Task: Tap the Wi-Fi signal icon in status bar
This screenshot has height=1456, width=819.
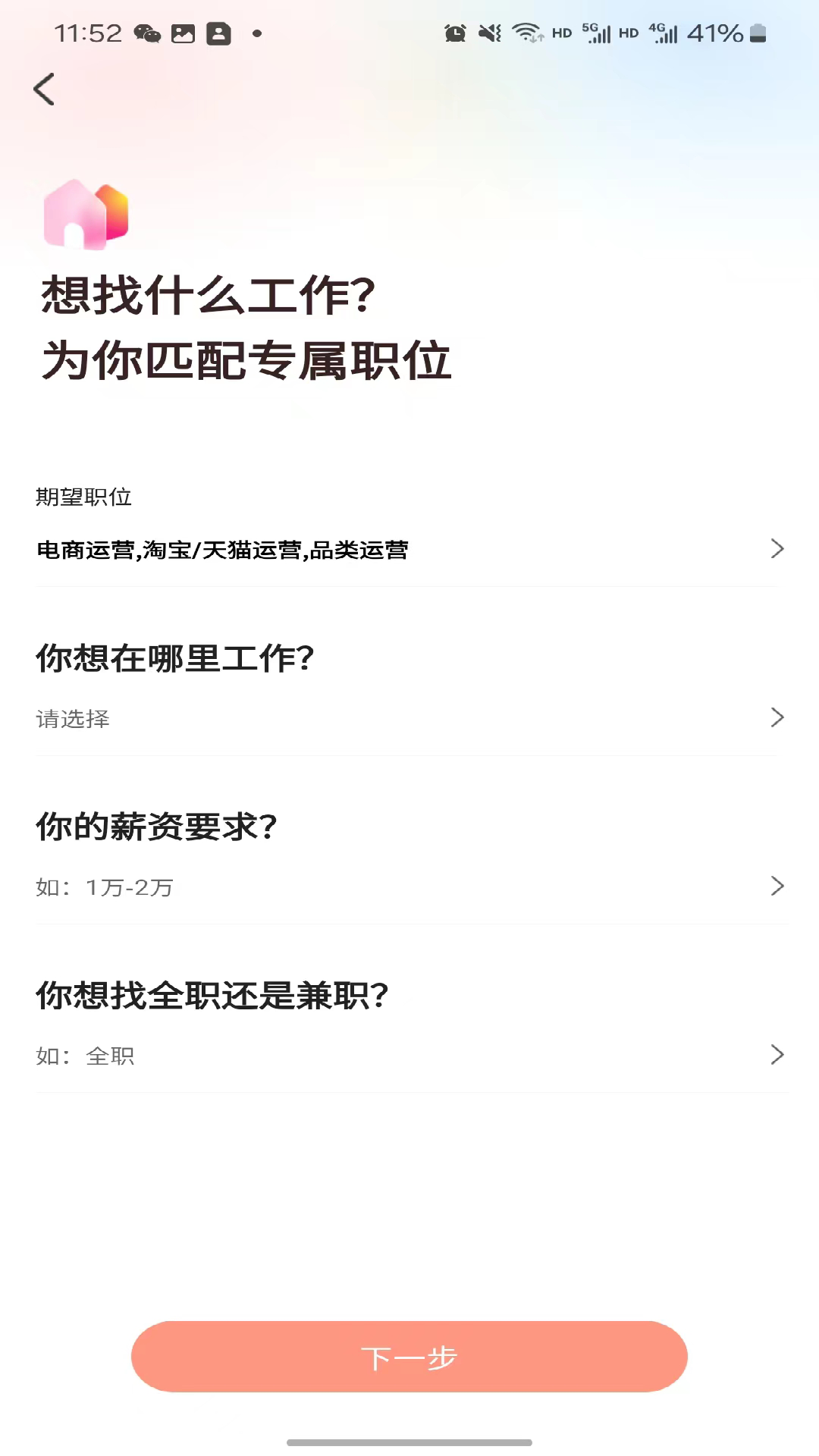Action: pos(528,33)
